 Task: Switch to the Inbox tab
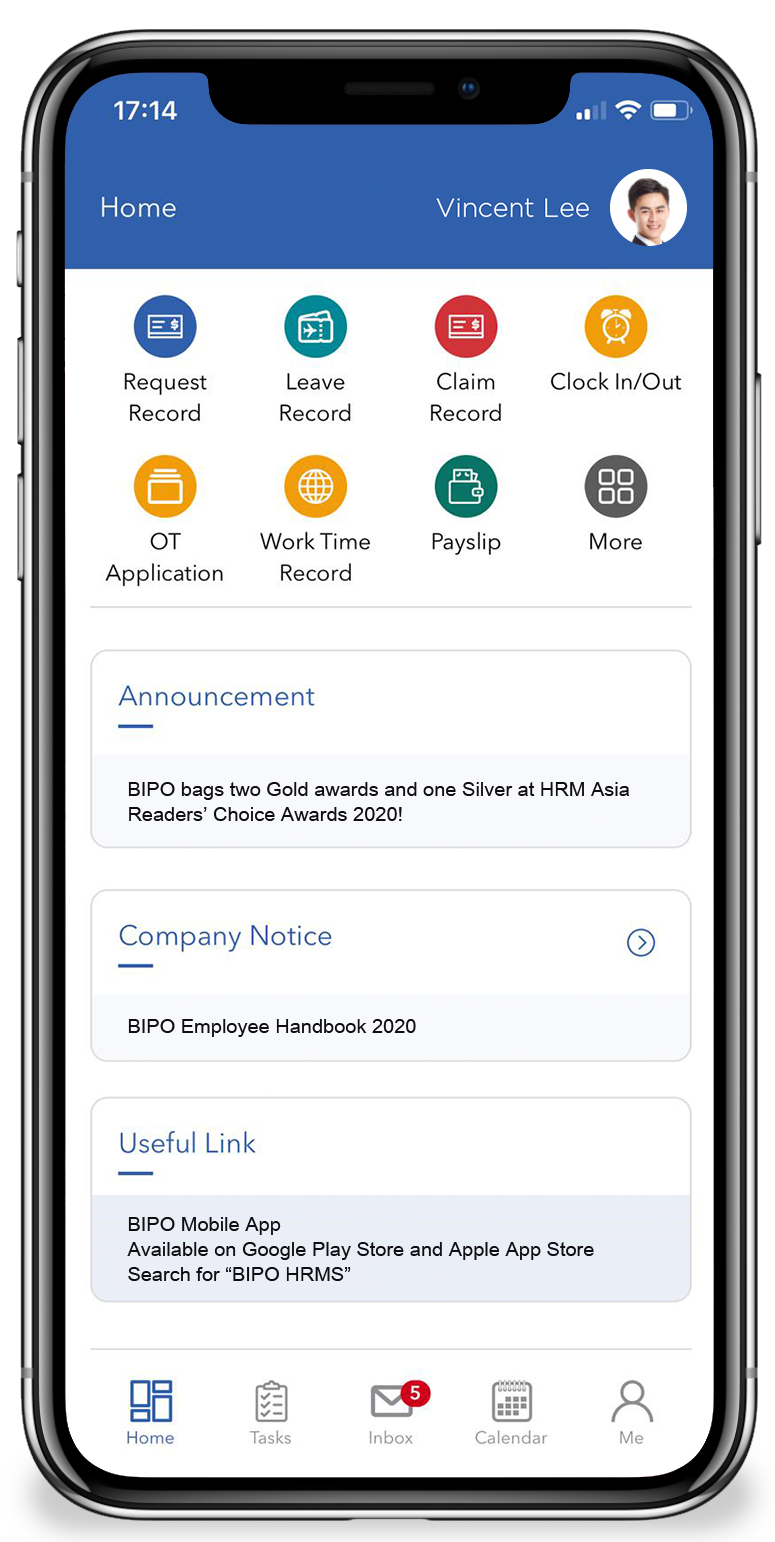point(392,1413)
